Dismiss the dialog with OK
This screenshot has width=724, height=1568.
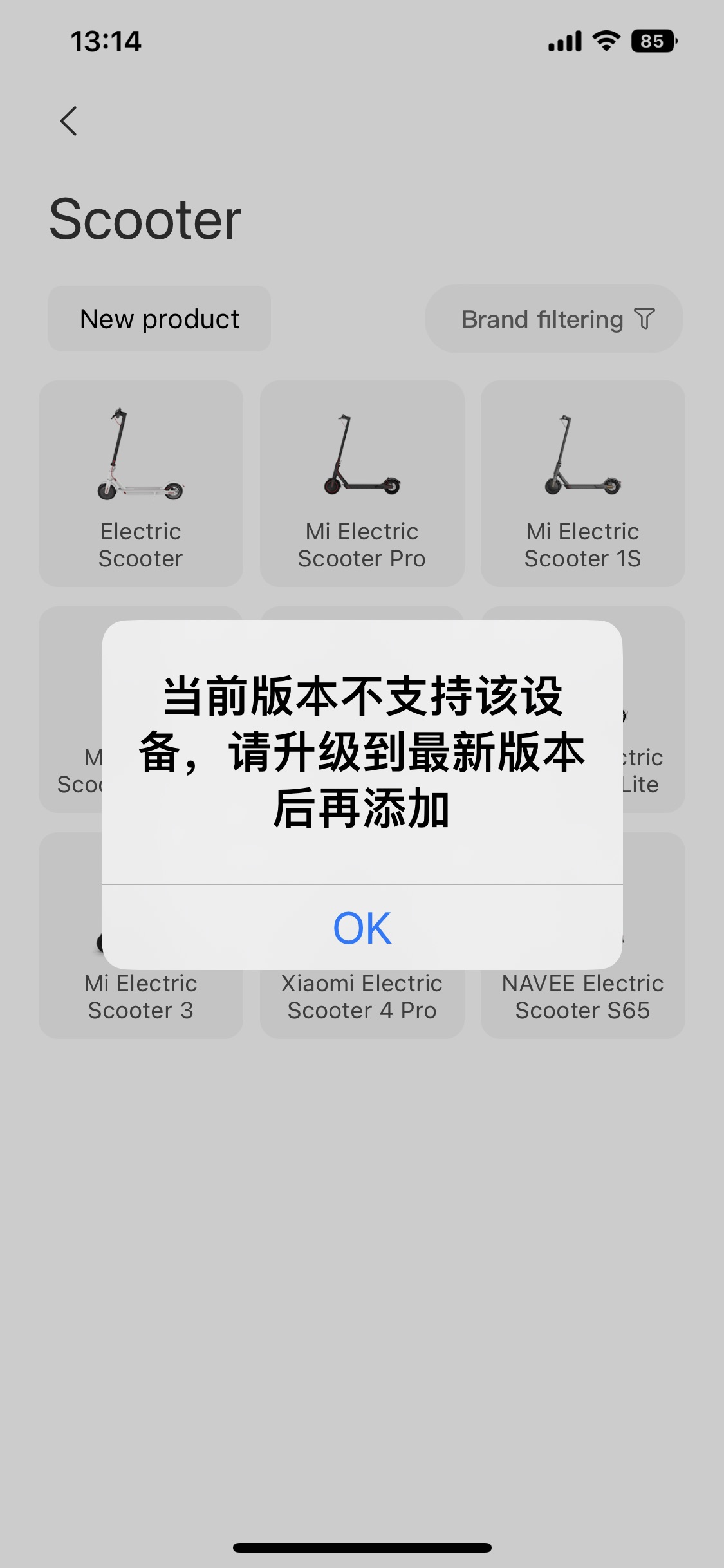[x=362, y=928]
